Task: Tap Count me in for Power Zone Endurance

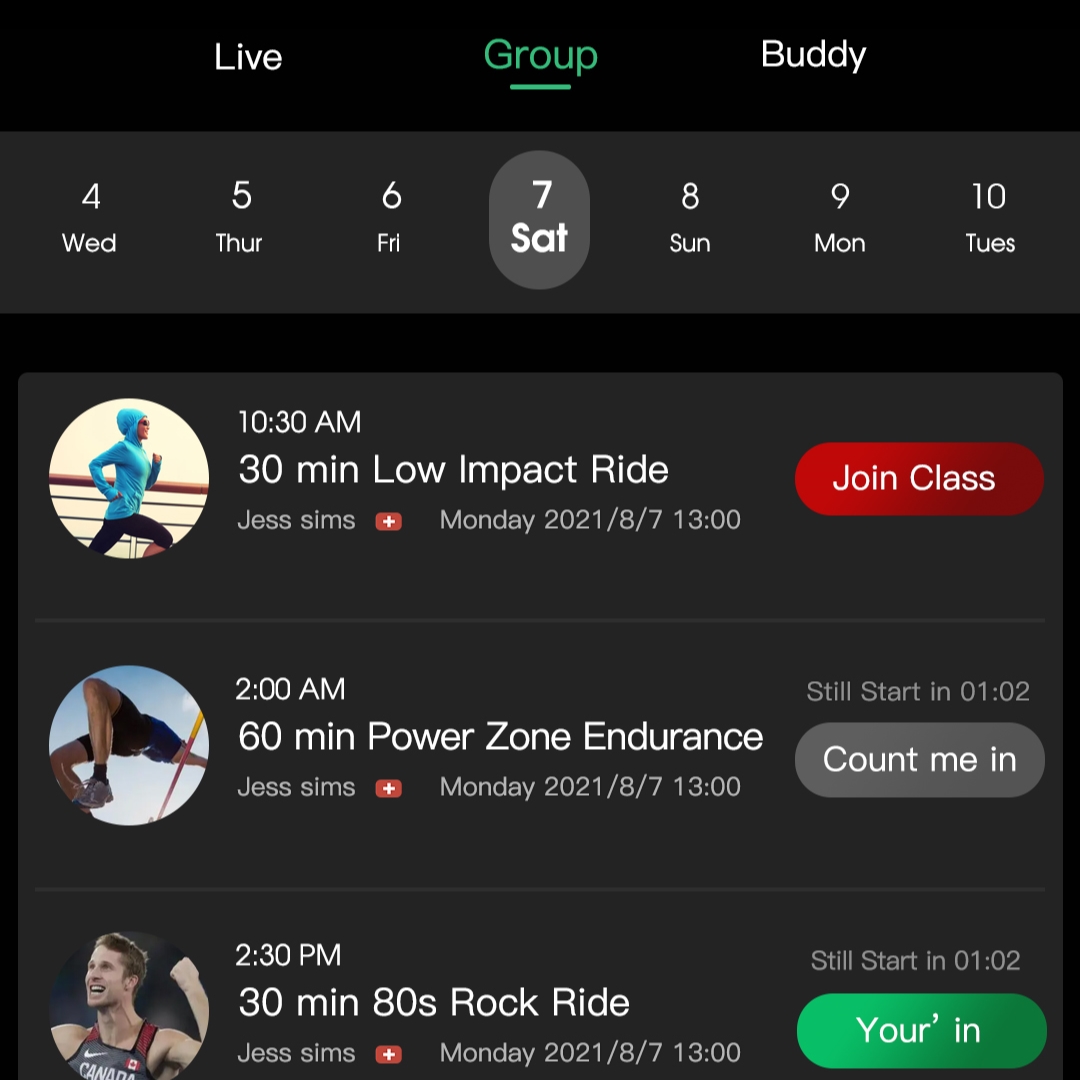Action: tap(919, 760)
